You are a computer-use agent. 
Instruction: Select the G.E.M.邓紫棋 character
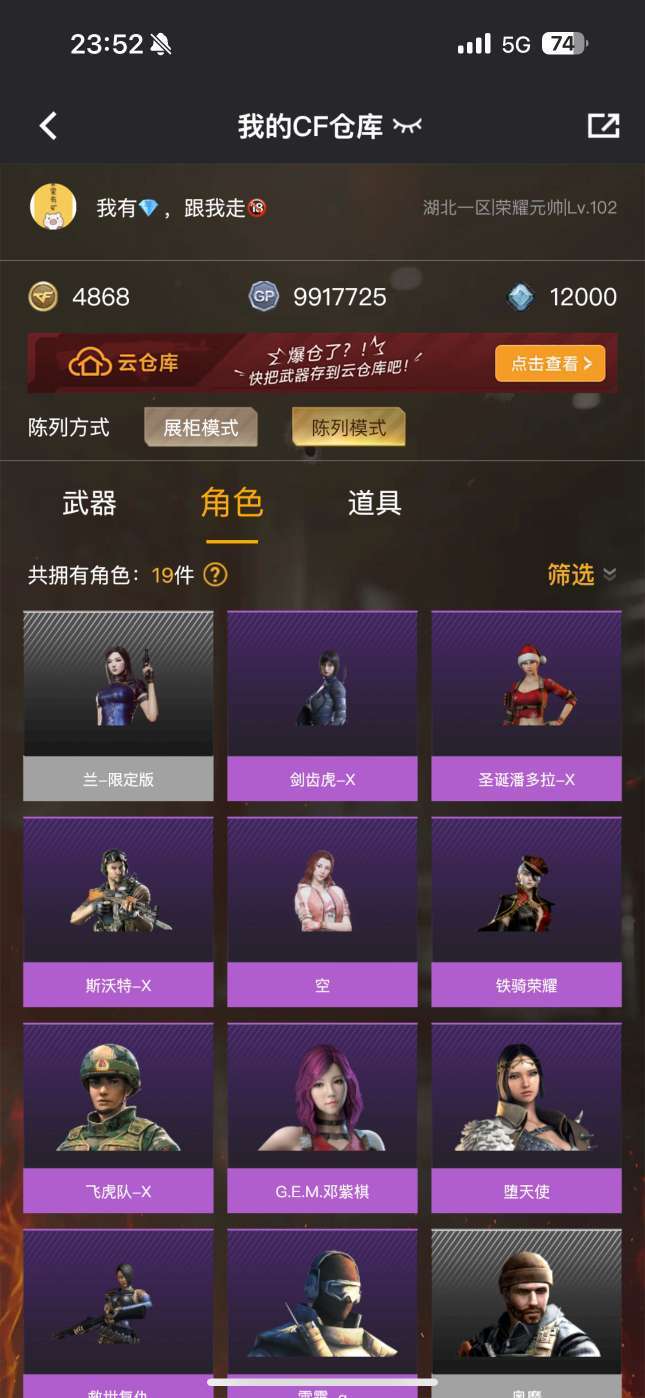(322, 1117)
